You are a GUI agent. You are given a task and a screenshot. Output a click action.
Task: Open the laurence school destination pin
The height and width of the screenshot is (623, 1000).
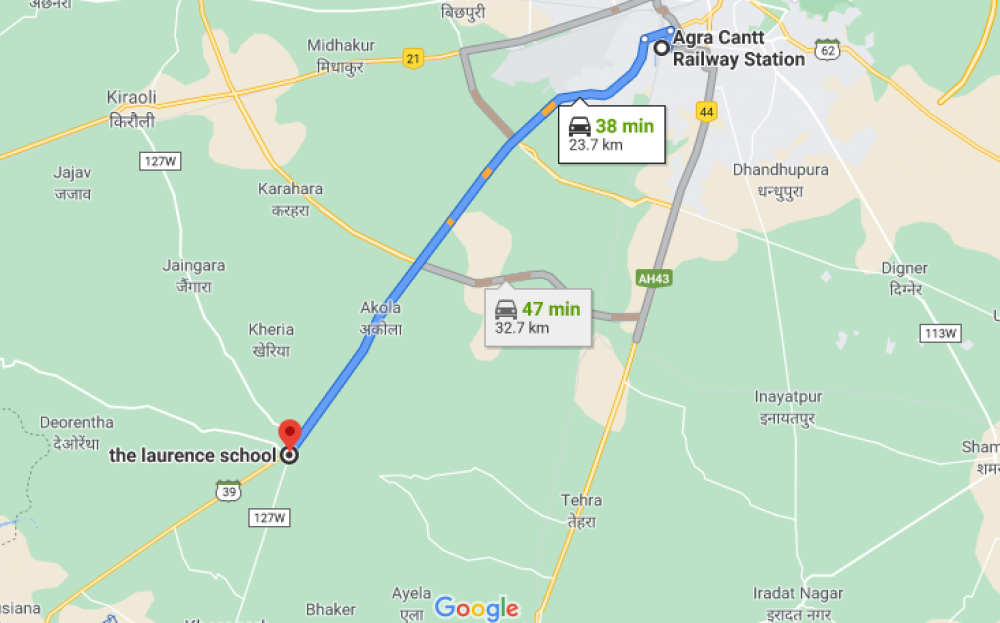(x=289, y=435)
